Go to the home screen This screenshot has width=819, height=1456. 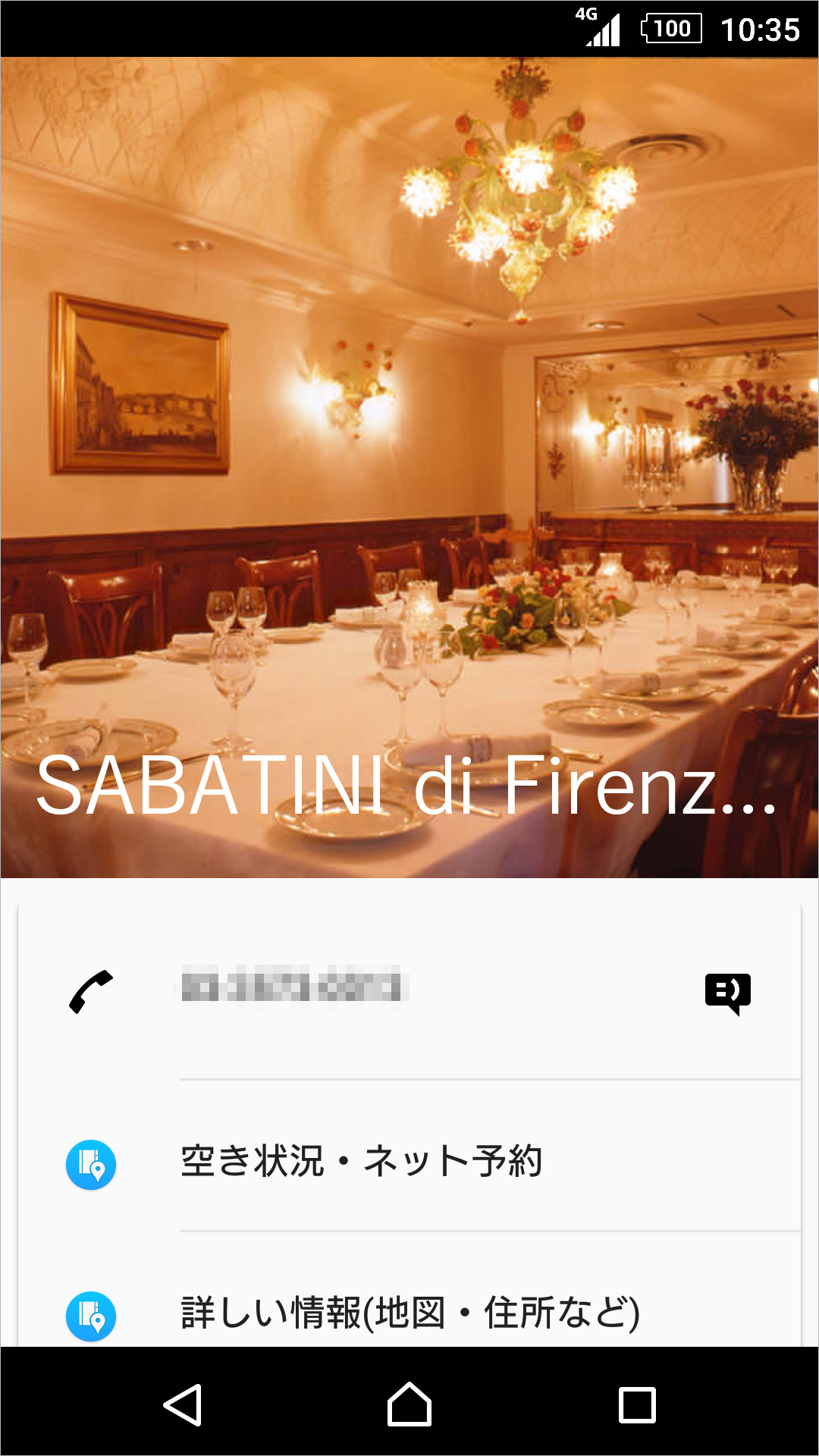point(409,1404)
